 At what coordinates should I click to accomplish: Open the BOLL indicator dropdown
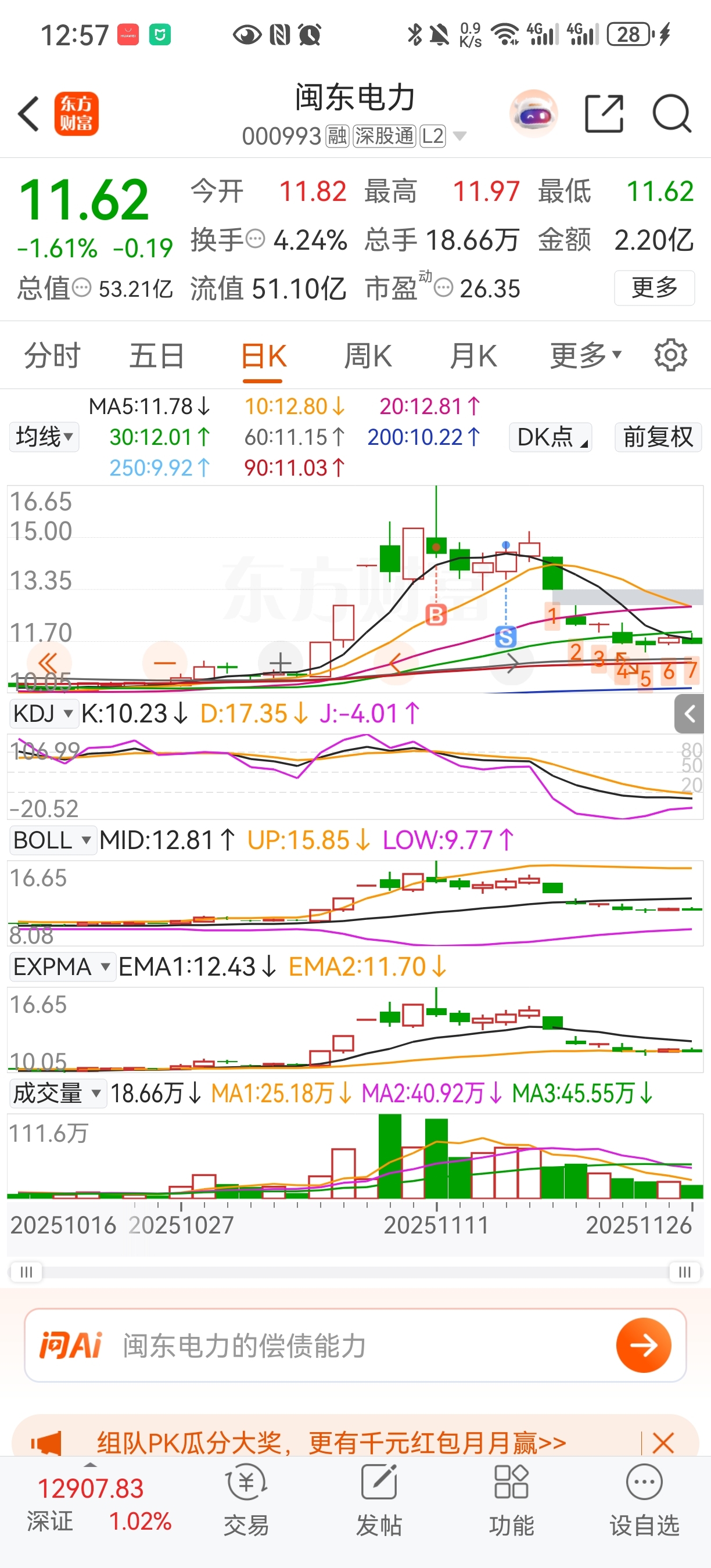[x=52, y=840]
